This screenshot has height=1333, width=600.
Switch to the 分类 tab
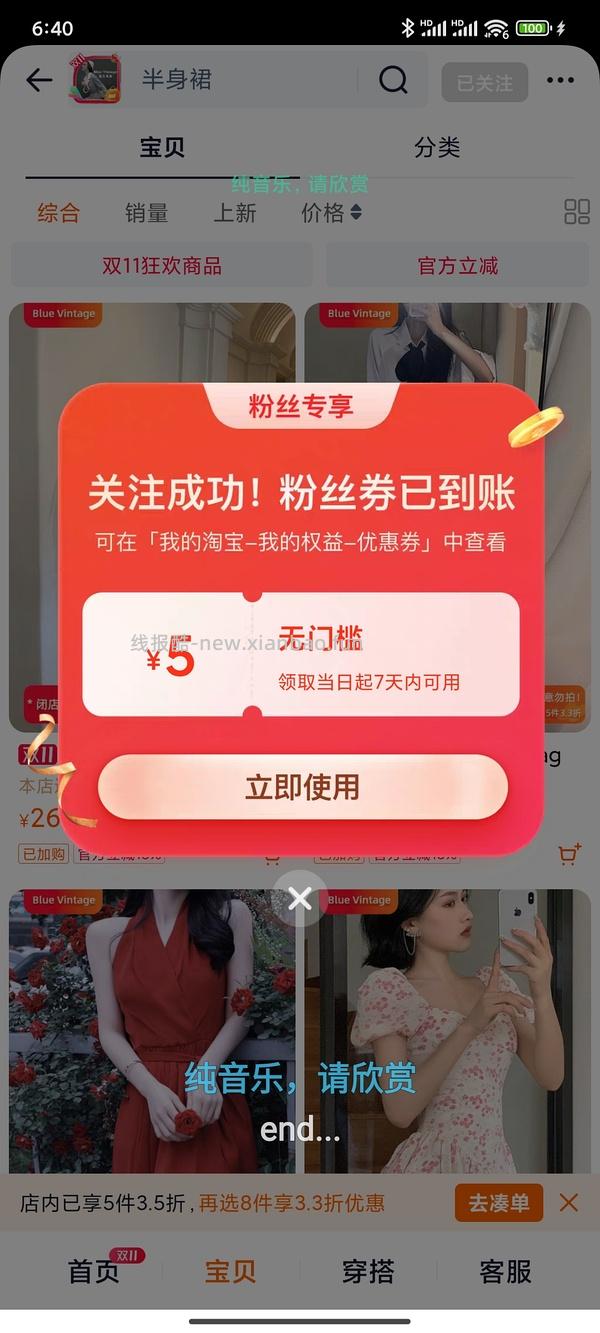[x=437, y=148]
